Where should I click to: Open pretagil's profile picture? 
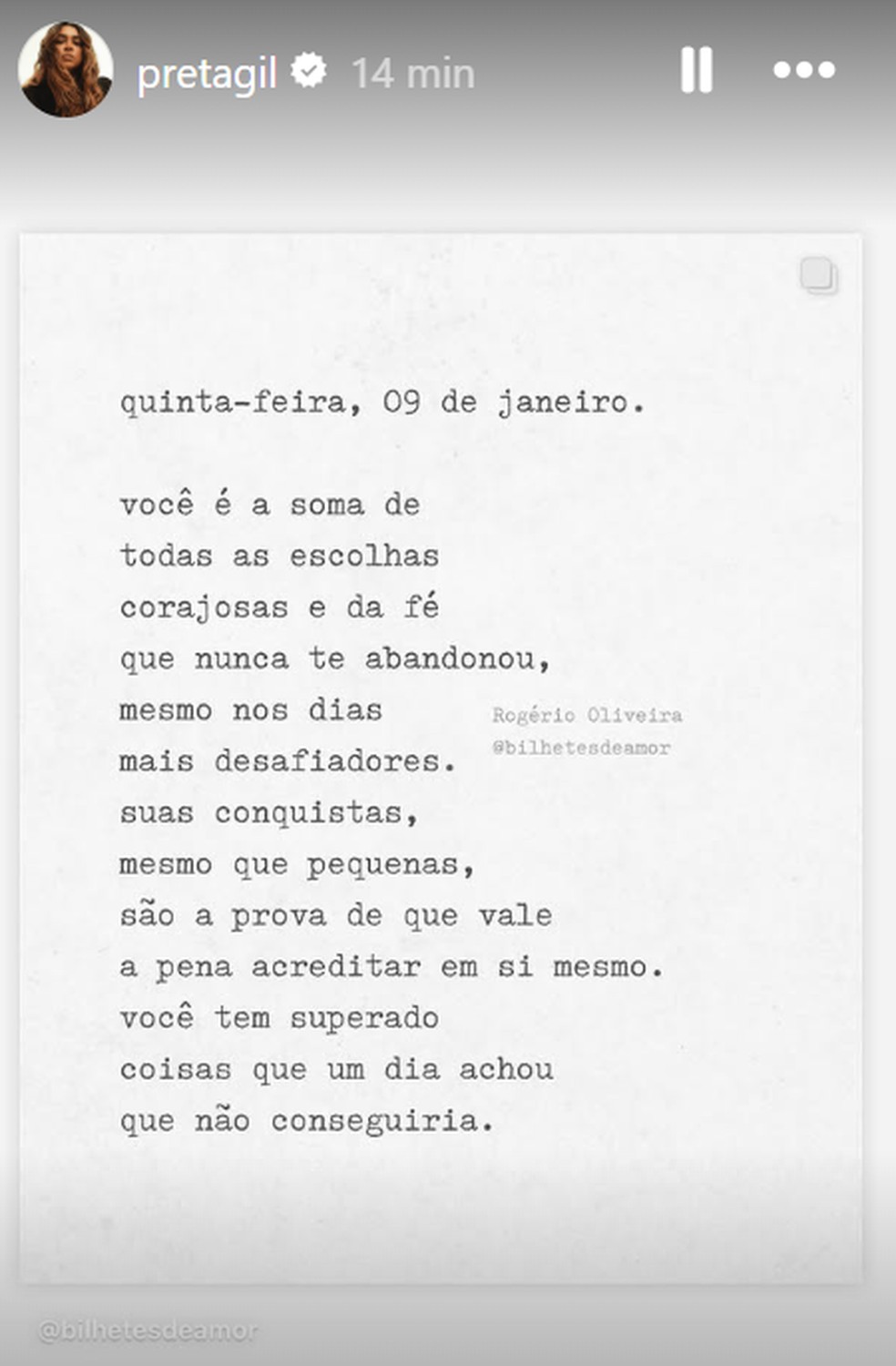66,68
